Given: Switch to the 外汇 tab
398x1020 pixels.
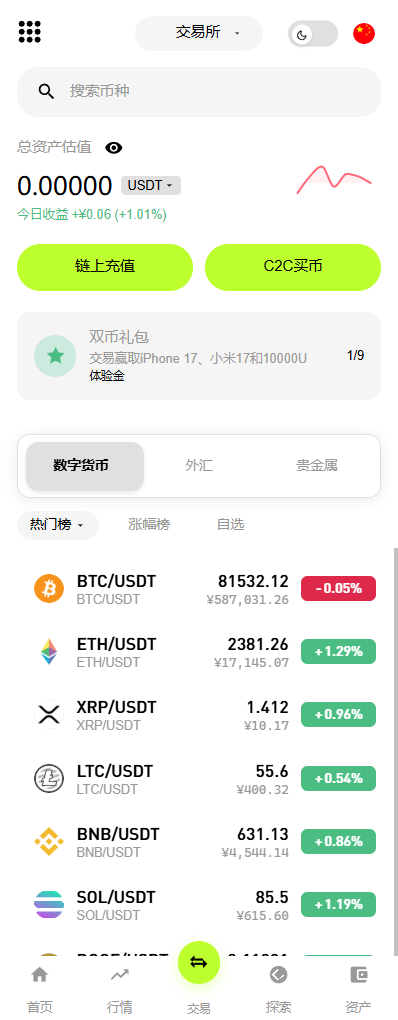Looking at the screenshot, I should 198,466.
